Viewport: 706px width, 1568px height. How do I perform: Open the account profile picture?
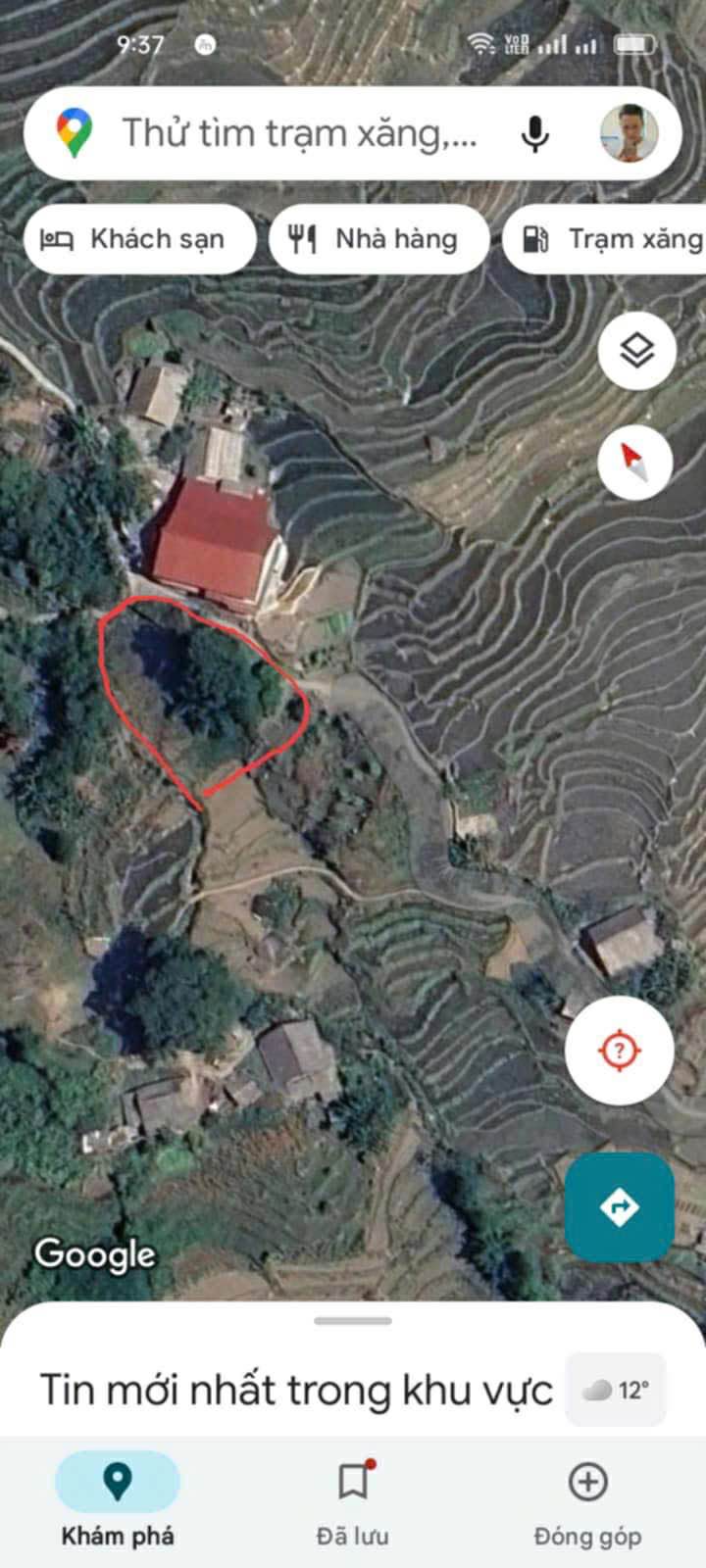[629, 133]
